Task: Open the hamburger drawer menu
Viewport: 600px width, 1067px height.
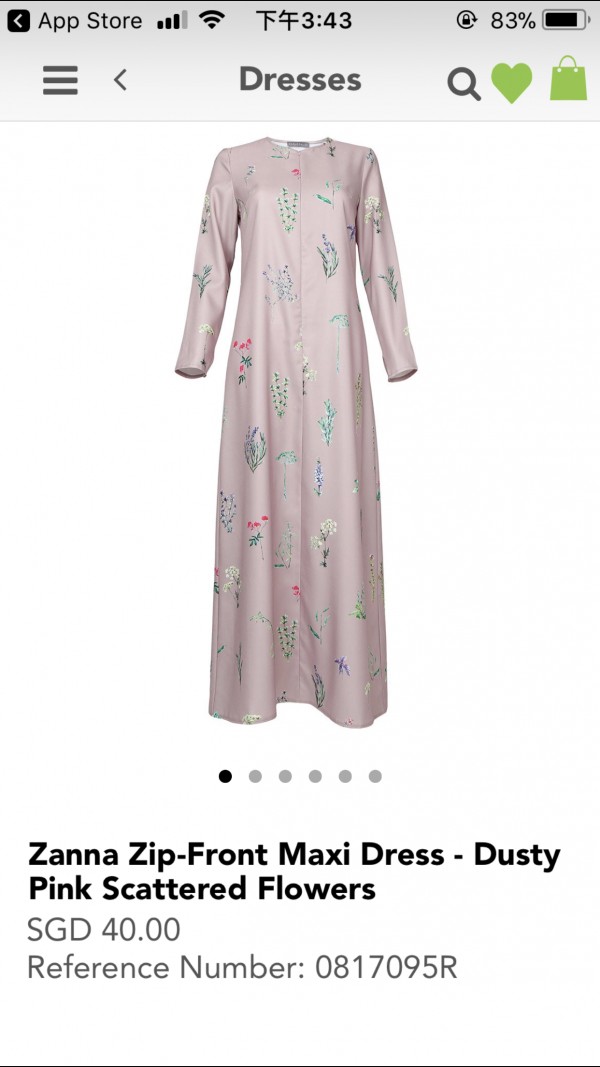Action: (60, 80)
